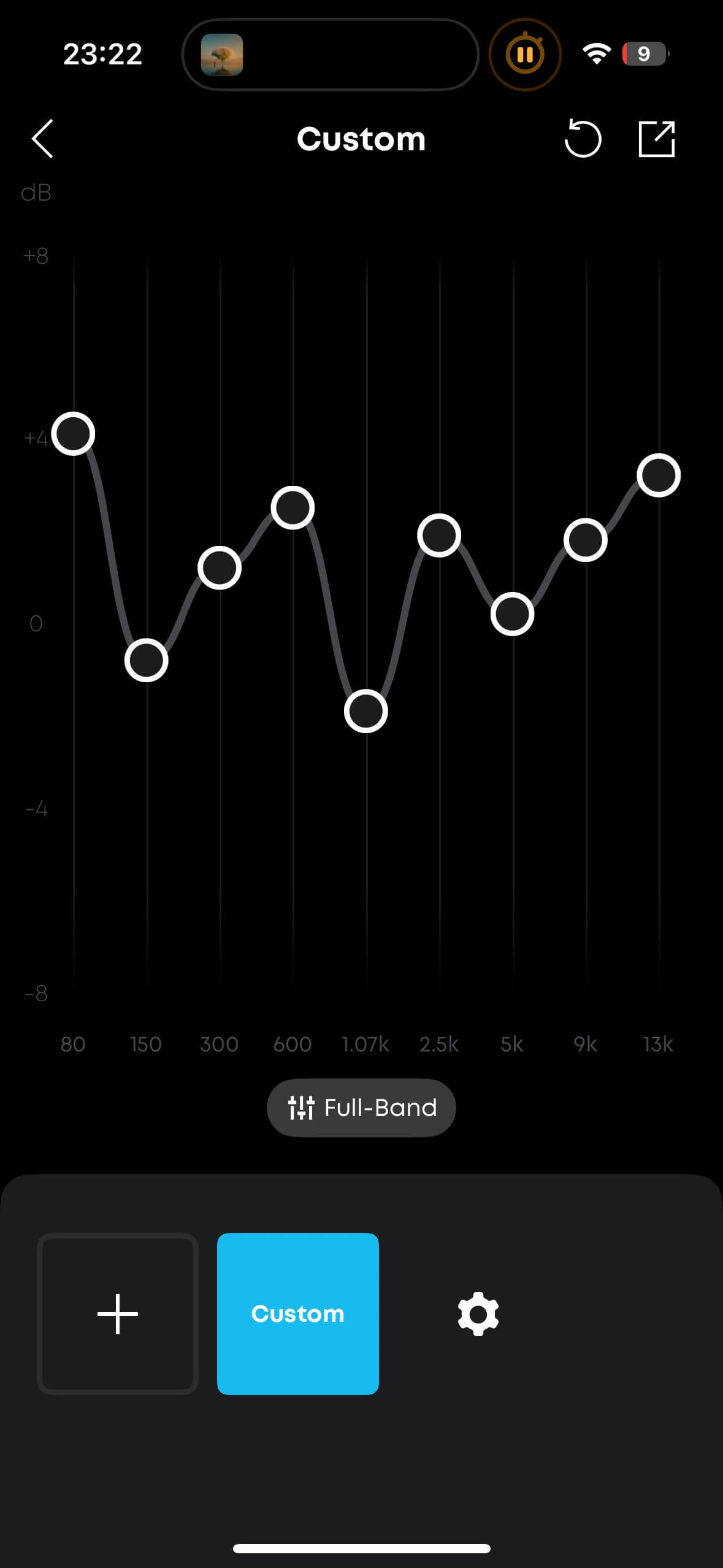Screen dimensions: 723x1568
Task: Open the preset settings gear
Action: [x=478, y=1313]
